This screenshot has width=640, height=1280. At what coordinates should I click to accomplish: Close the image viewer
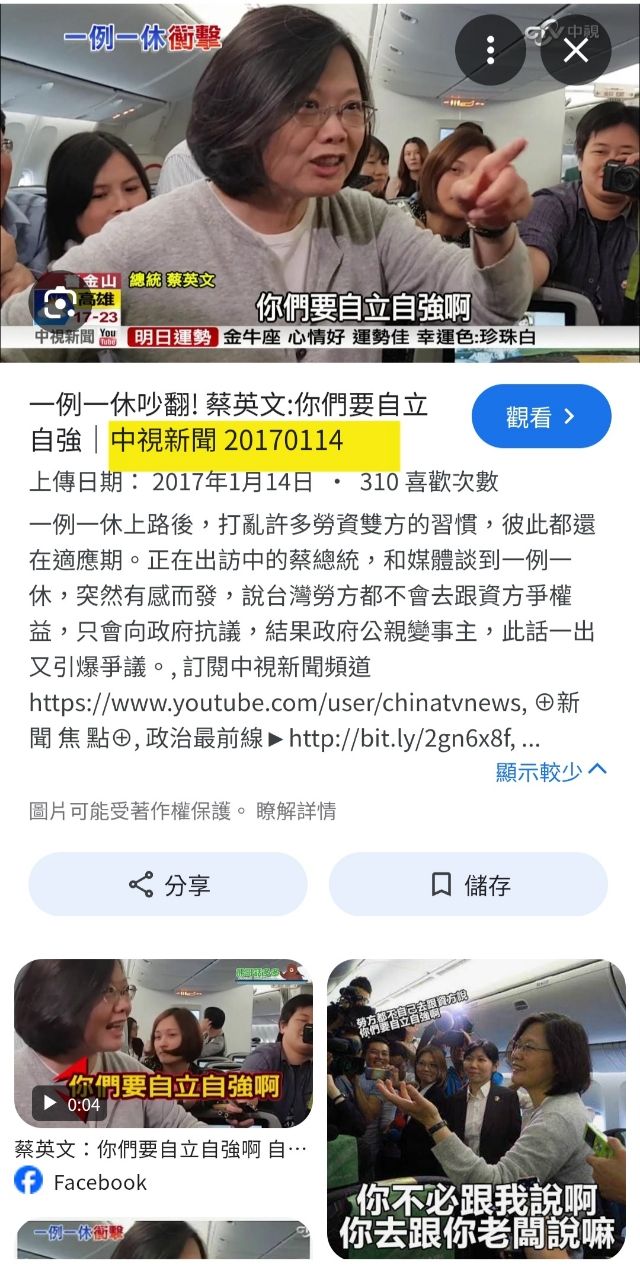click(576, 49)
